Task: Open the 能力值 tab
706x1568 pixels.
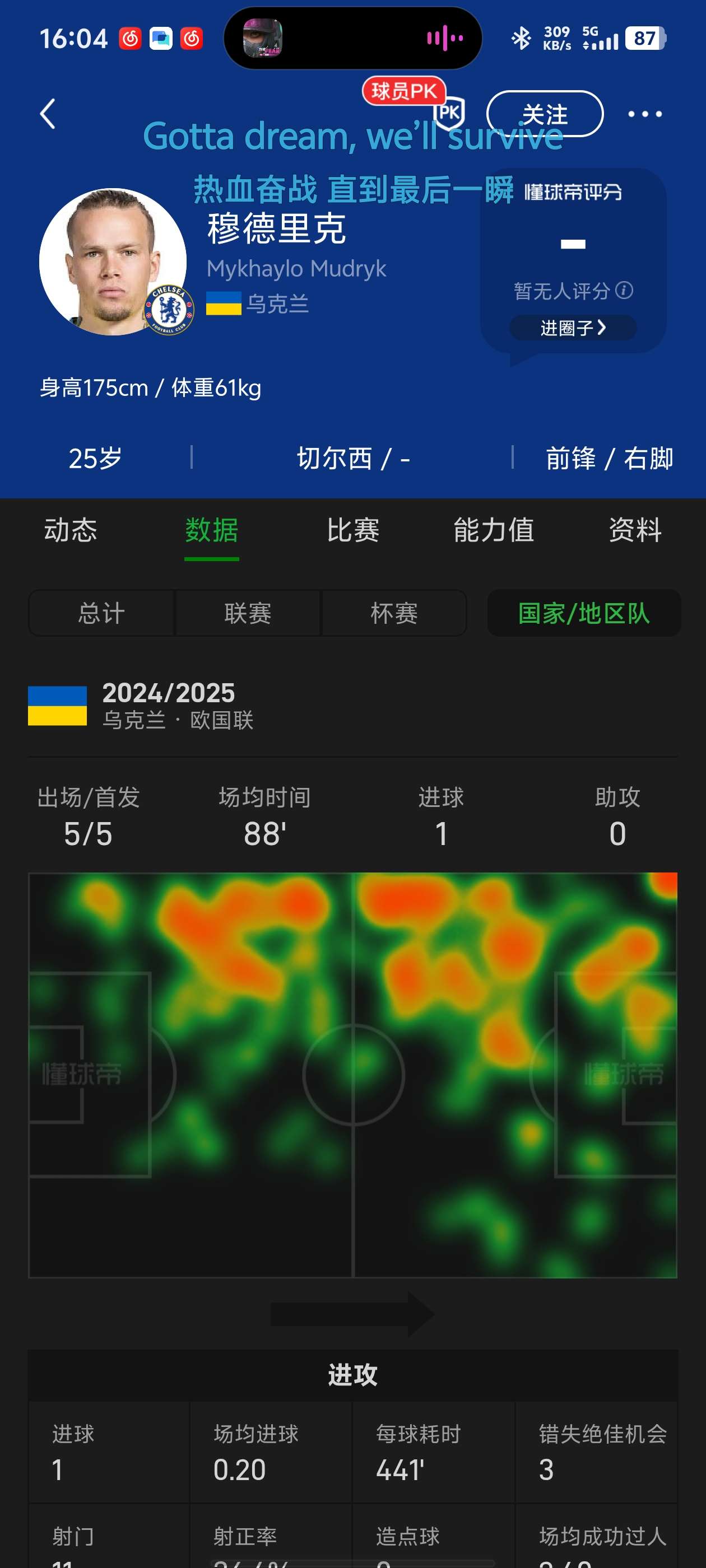Action: pyautogui.click(x=494, y=530)
